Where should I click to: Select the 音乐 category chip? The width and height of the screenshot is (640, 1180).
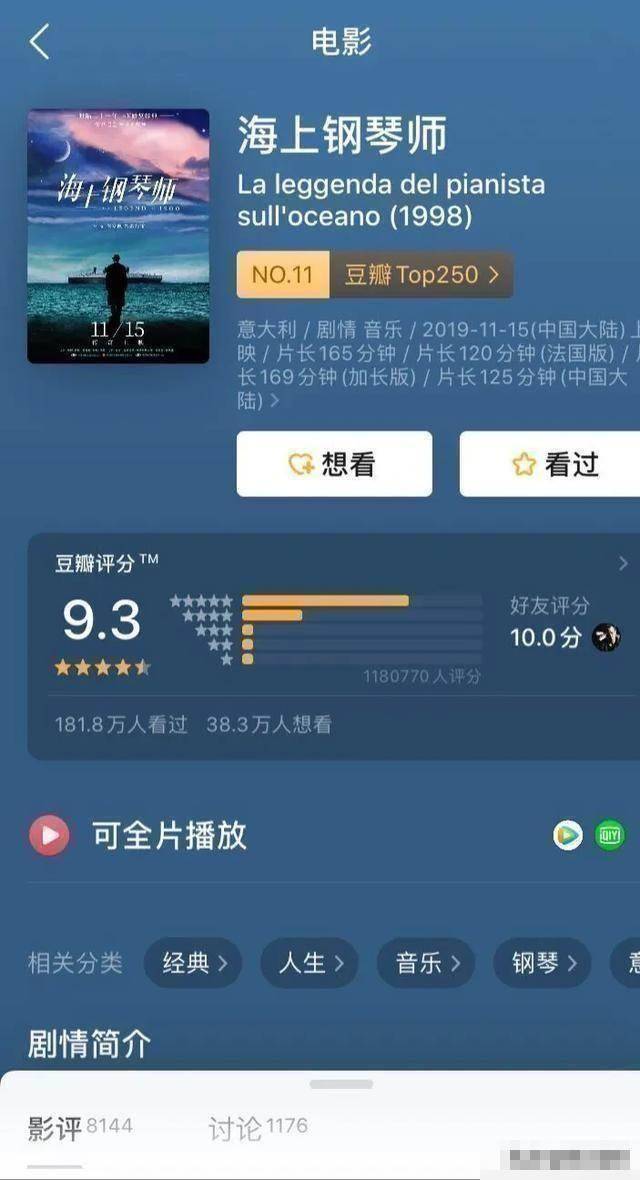point(426,963)
